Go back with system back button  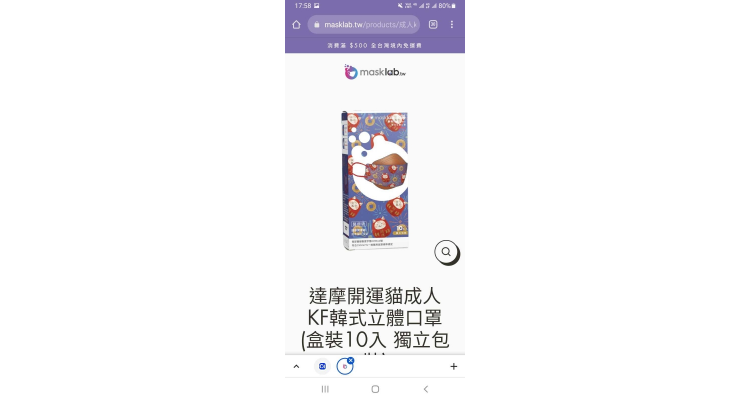pyautogui.click(x=426, y=389)
